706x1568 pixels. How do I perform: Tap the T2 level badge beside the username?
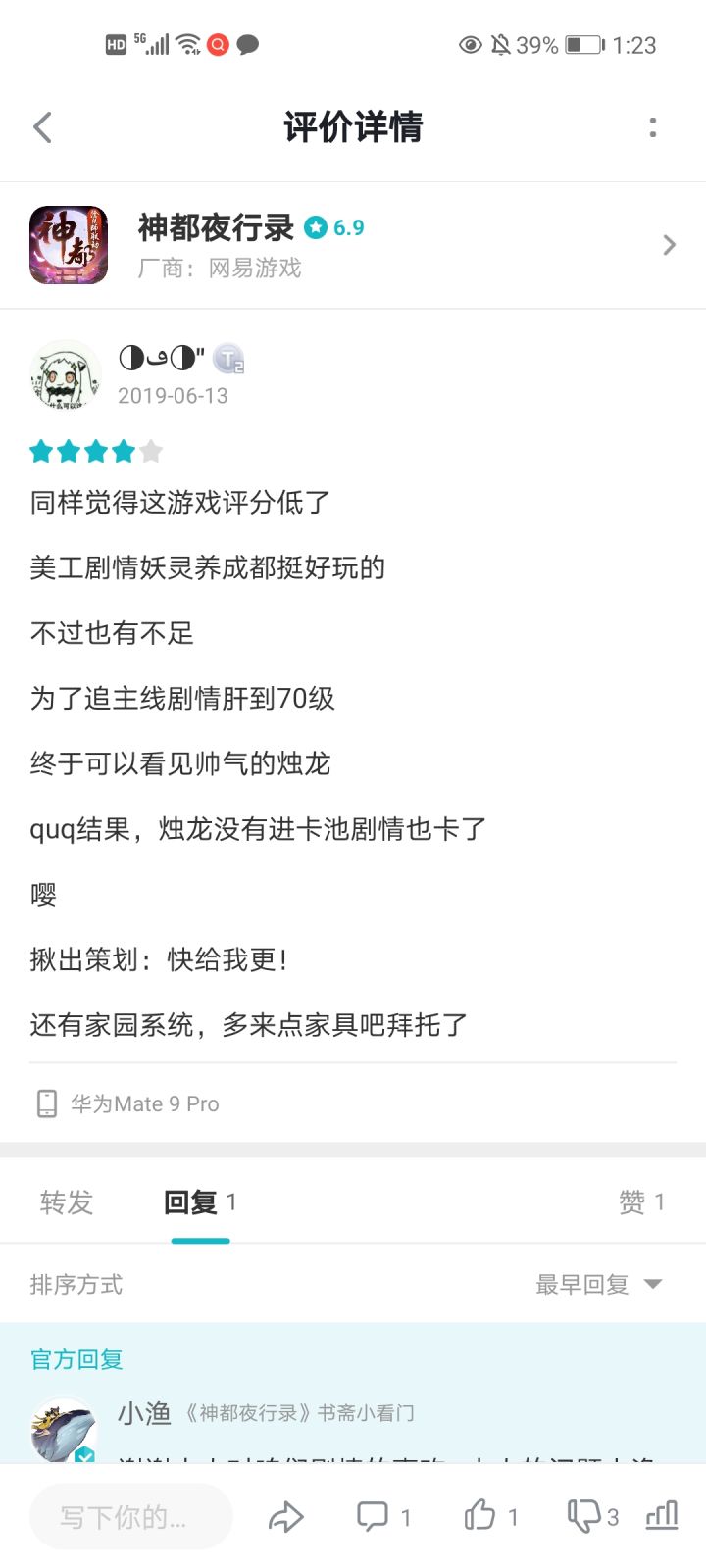(227, 360)
